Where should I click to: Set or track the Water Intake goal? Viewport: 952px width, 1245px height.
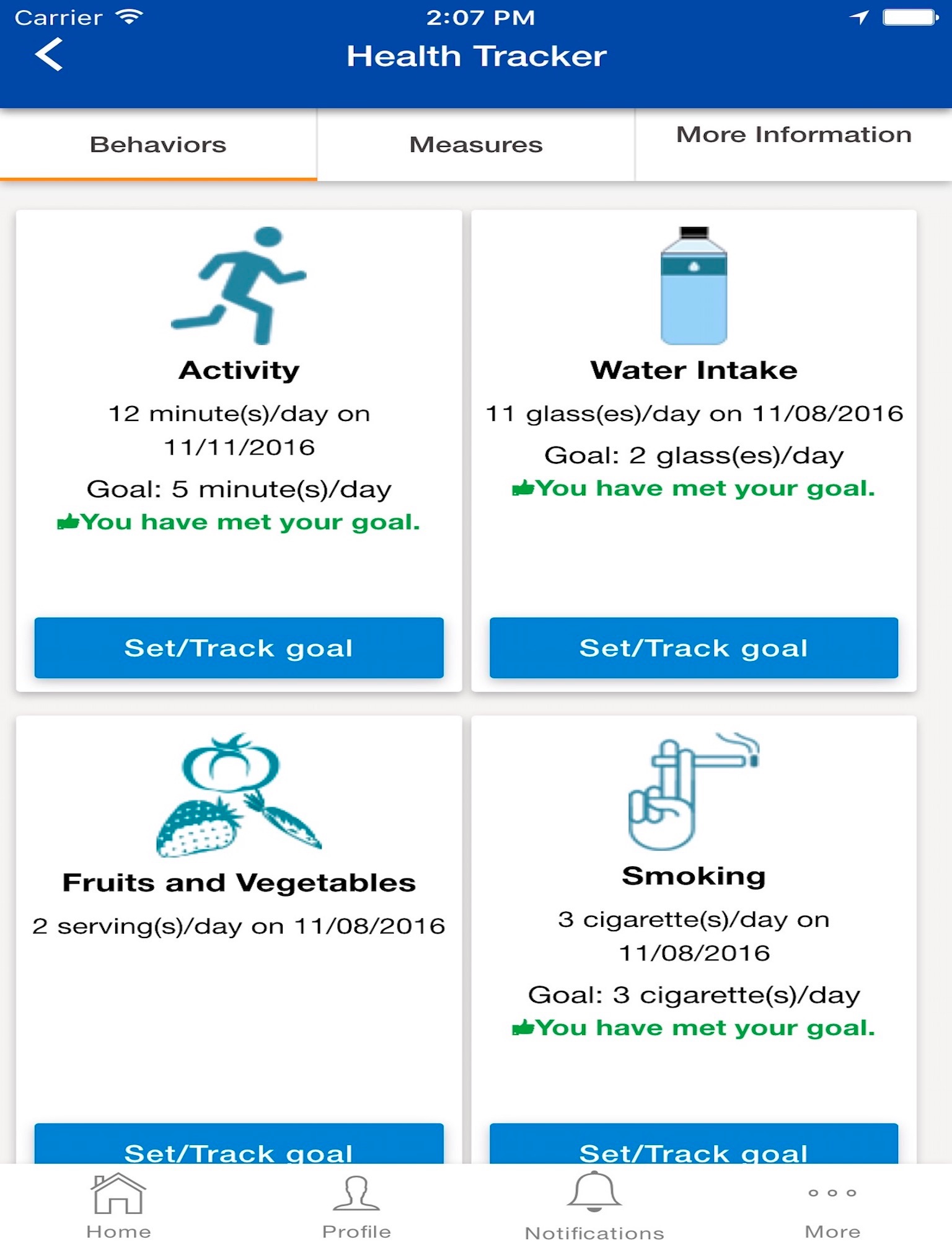(x=694, y=647)
